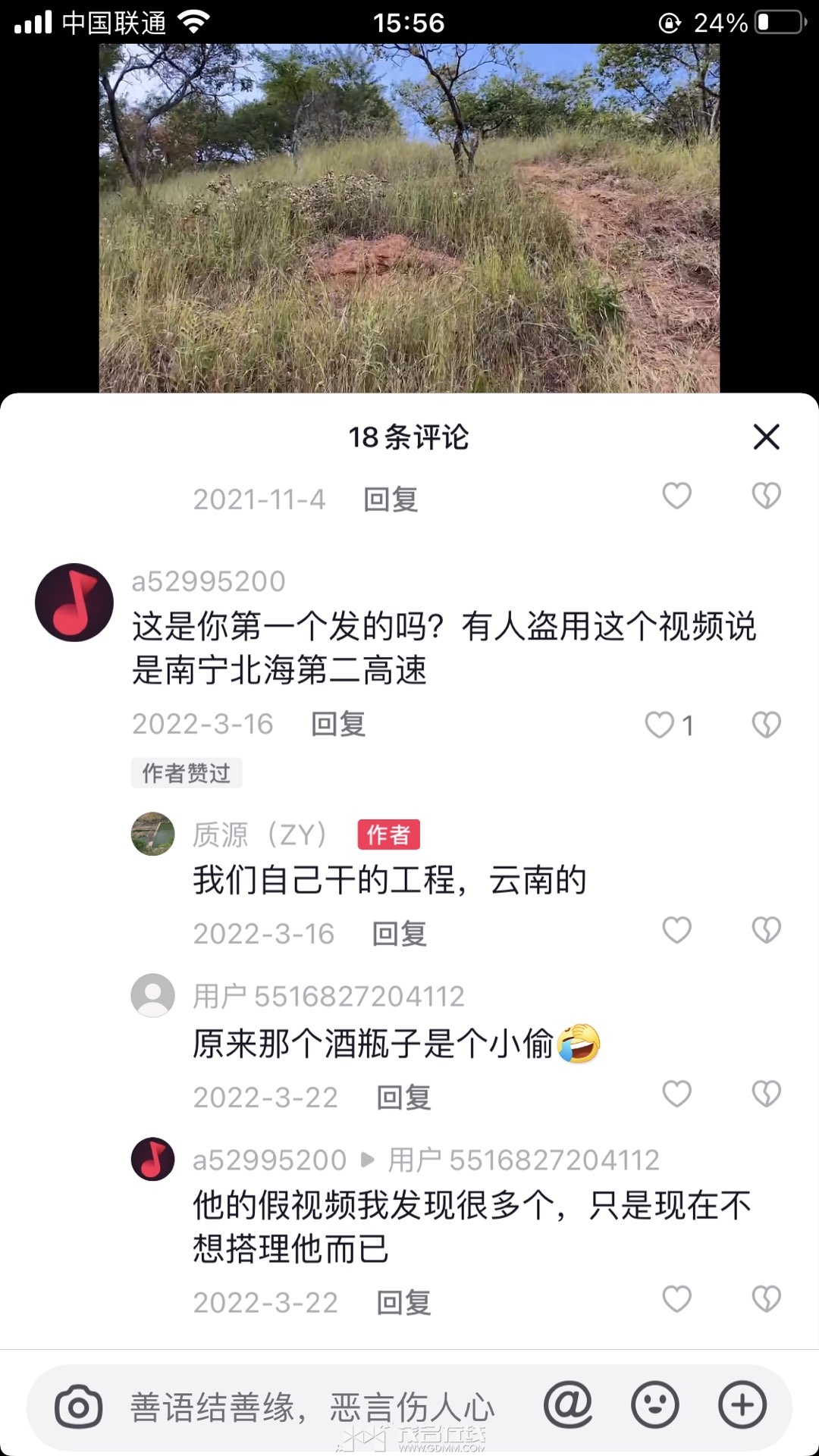819x1456 pixels.
Task: Like 质源（ZY）'s reply 我们自己干的工程
Action: (676, 930)
